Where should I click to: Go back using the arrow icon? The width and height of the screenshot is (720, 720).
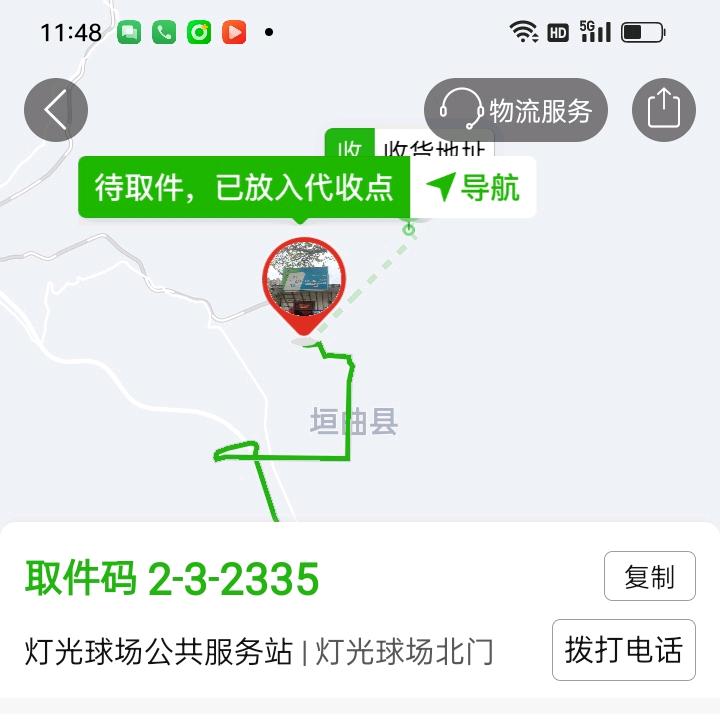(x=56, y=110)
